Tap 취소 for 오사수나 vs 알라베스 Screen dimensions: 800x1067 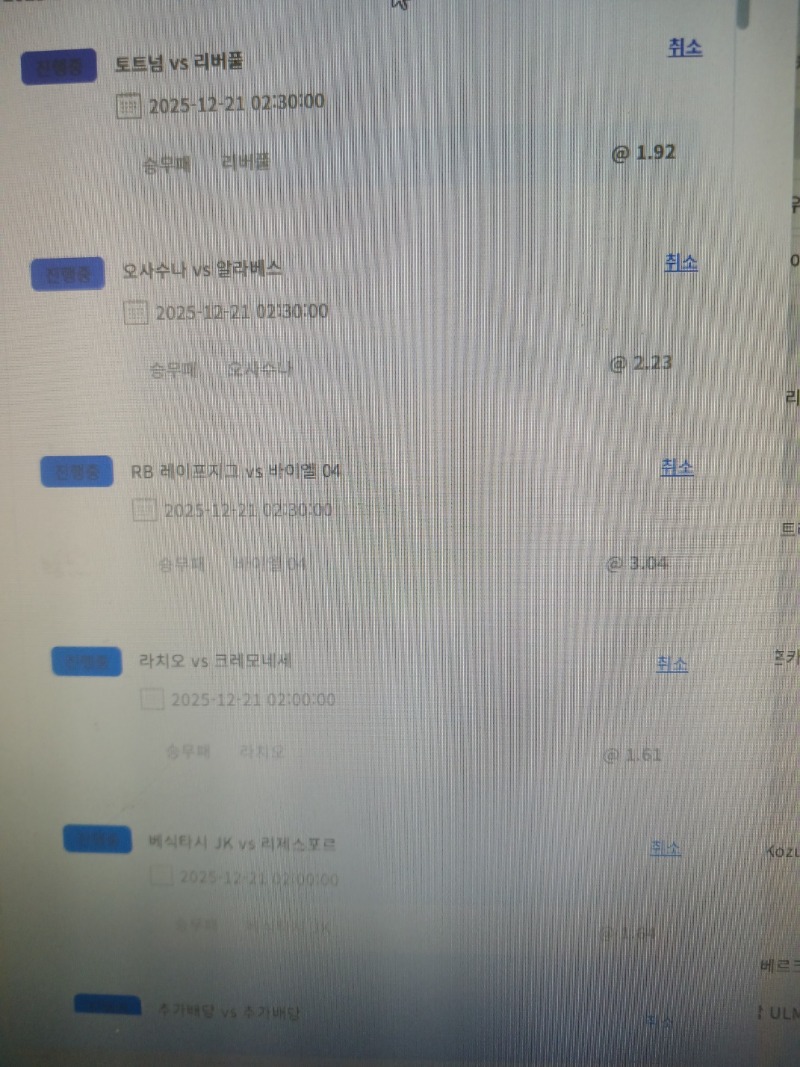pos(681,263)
